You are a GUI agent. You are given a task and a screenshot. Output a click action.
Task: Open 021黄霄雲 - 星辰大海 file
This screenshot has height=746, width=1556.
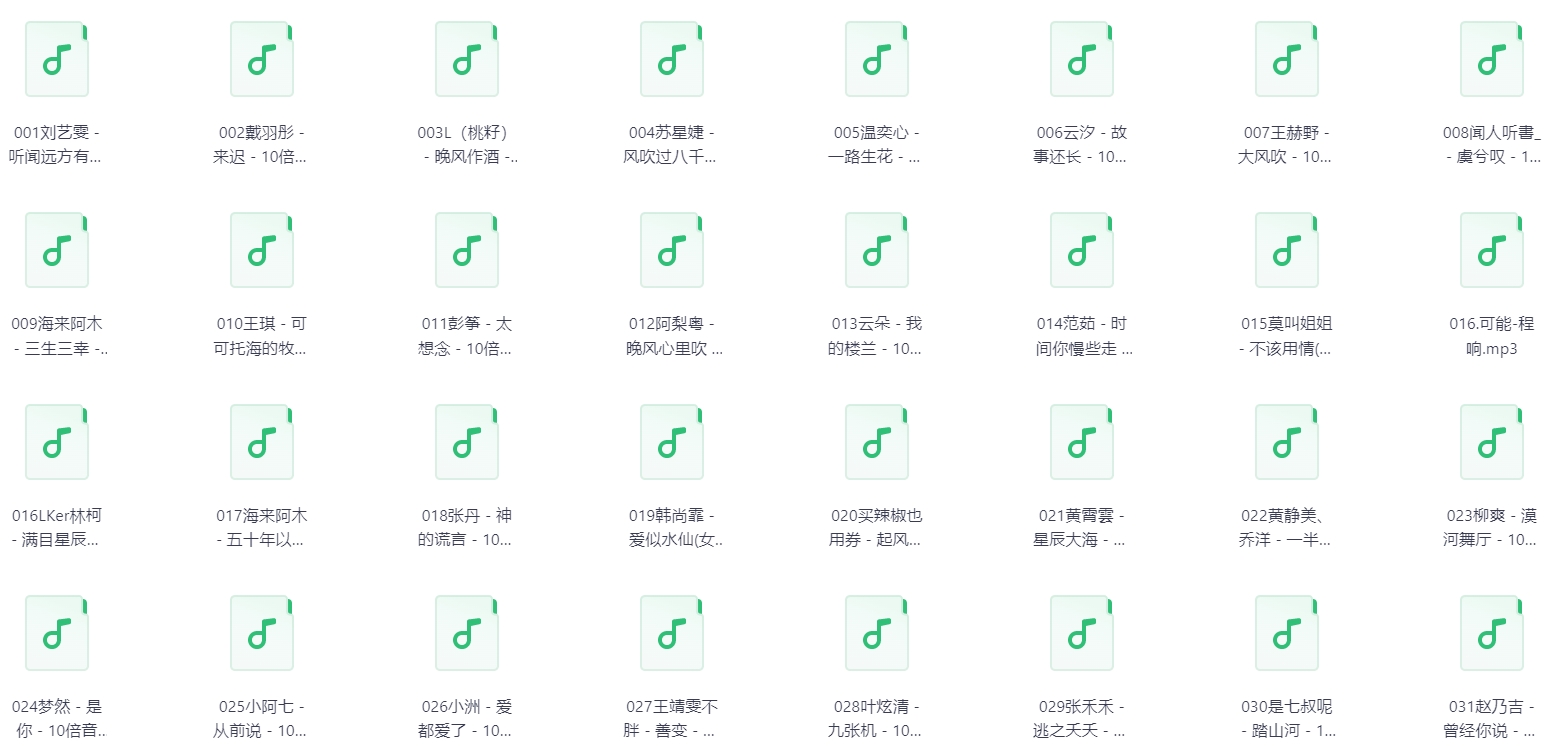(1082, 443)
